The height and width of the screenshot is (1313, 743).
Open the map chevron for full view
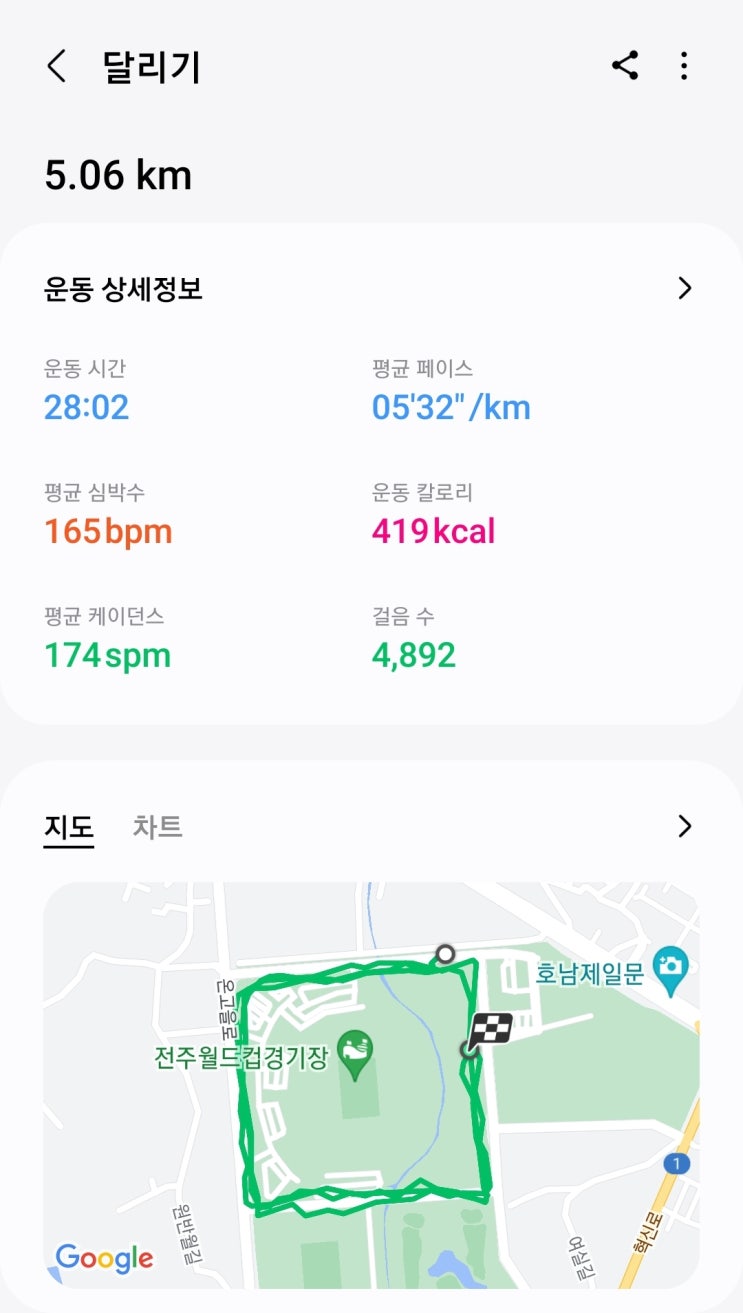(x=685, y=826)
